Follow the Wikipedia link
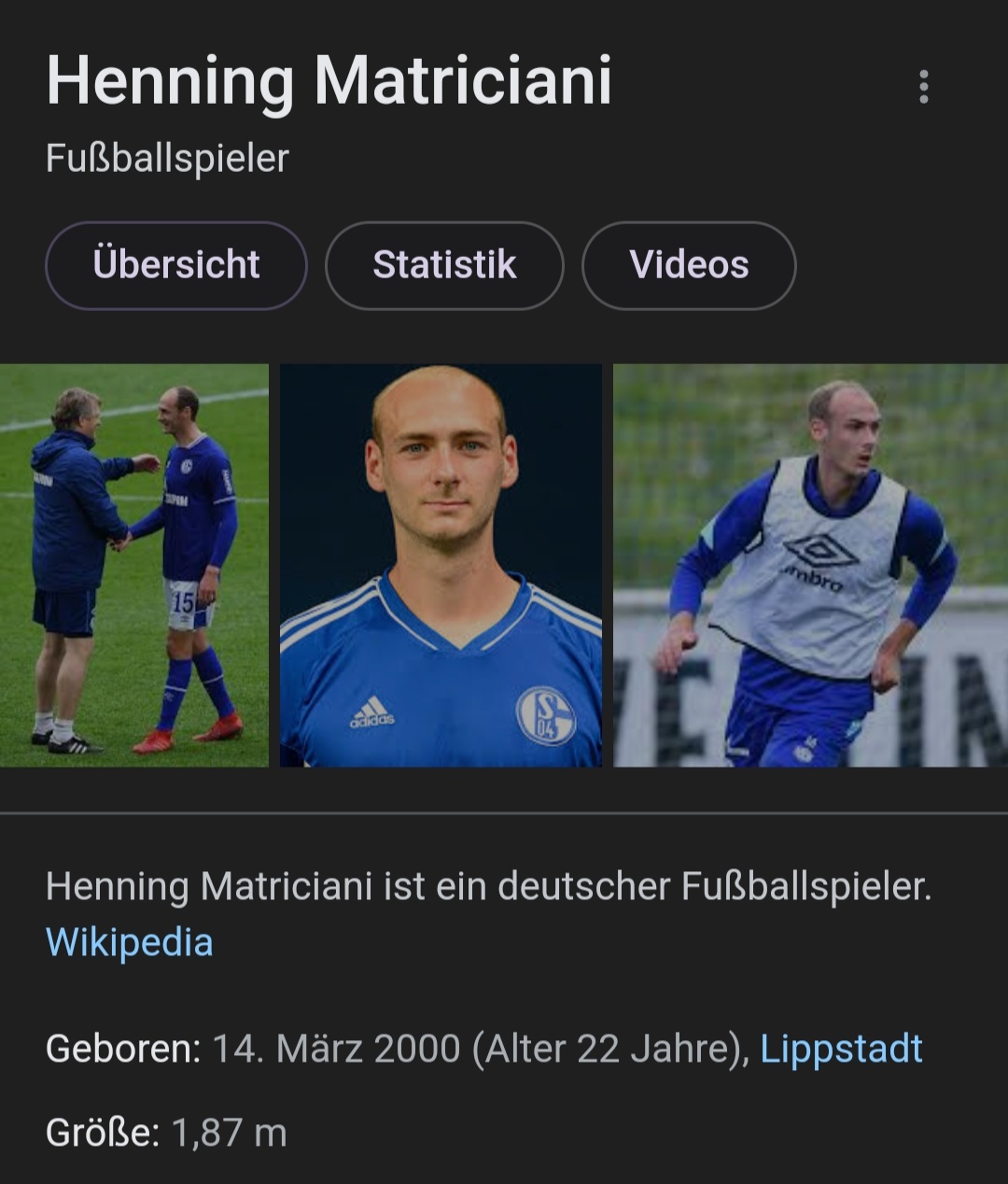1008x1184 pixels. coord(130,942)
